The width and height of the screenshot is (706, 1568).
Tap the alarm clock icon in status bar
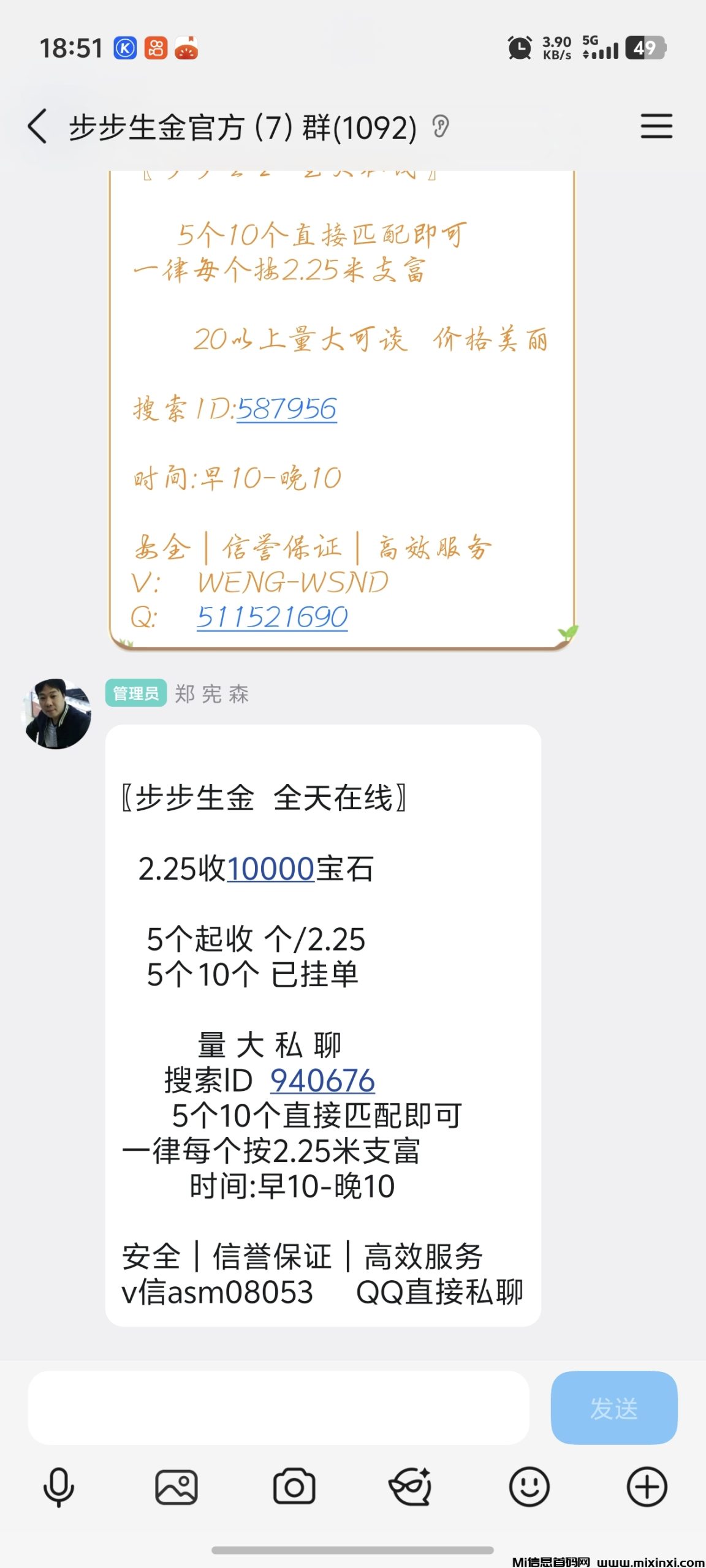tap(520, 48)
